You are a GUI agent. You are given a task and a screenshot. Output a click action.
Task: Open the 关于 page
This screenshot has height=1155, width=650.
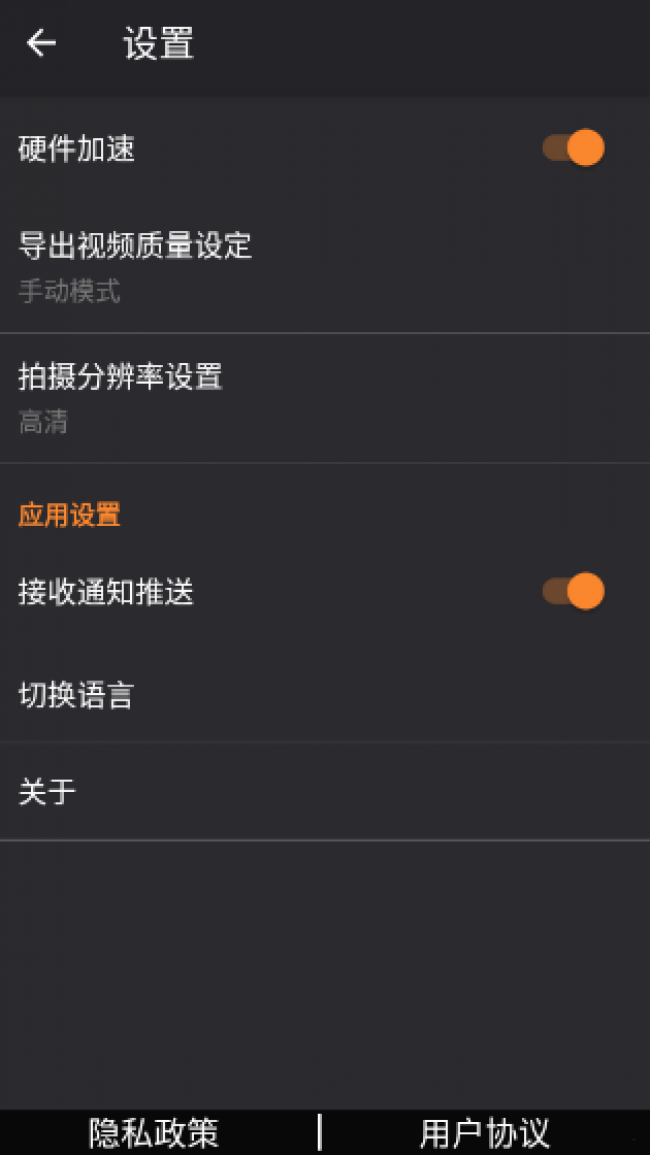tap(325, 791)
